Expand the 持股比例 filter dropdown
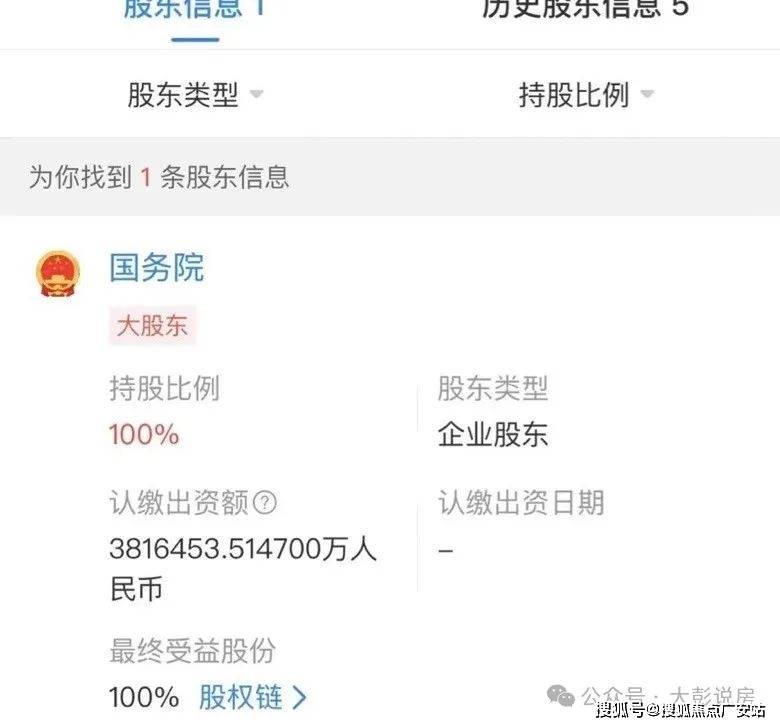The image size is (780, 727). tap(585, 96)
